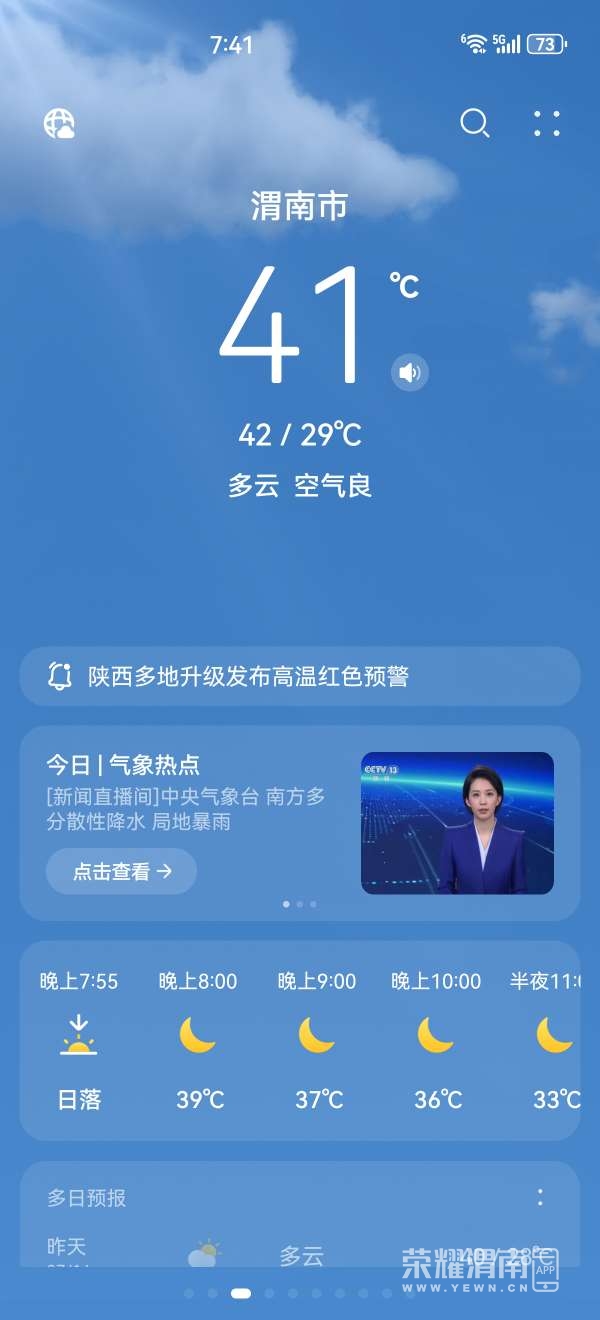The image size is (600, 1320).
Task: Open multi-day forecast options menu
Action: coord(540,1197)
